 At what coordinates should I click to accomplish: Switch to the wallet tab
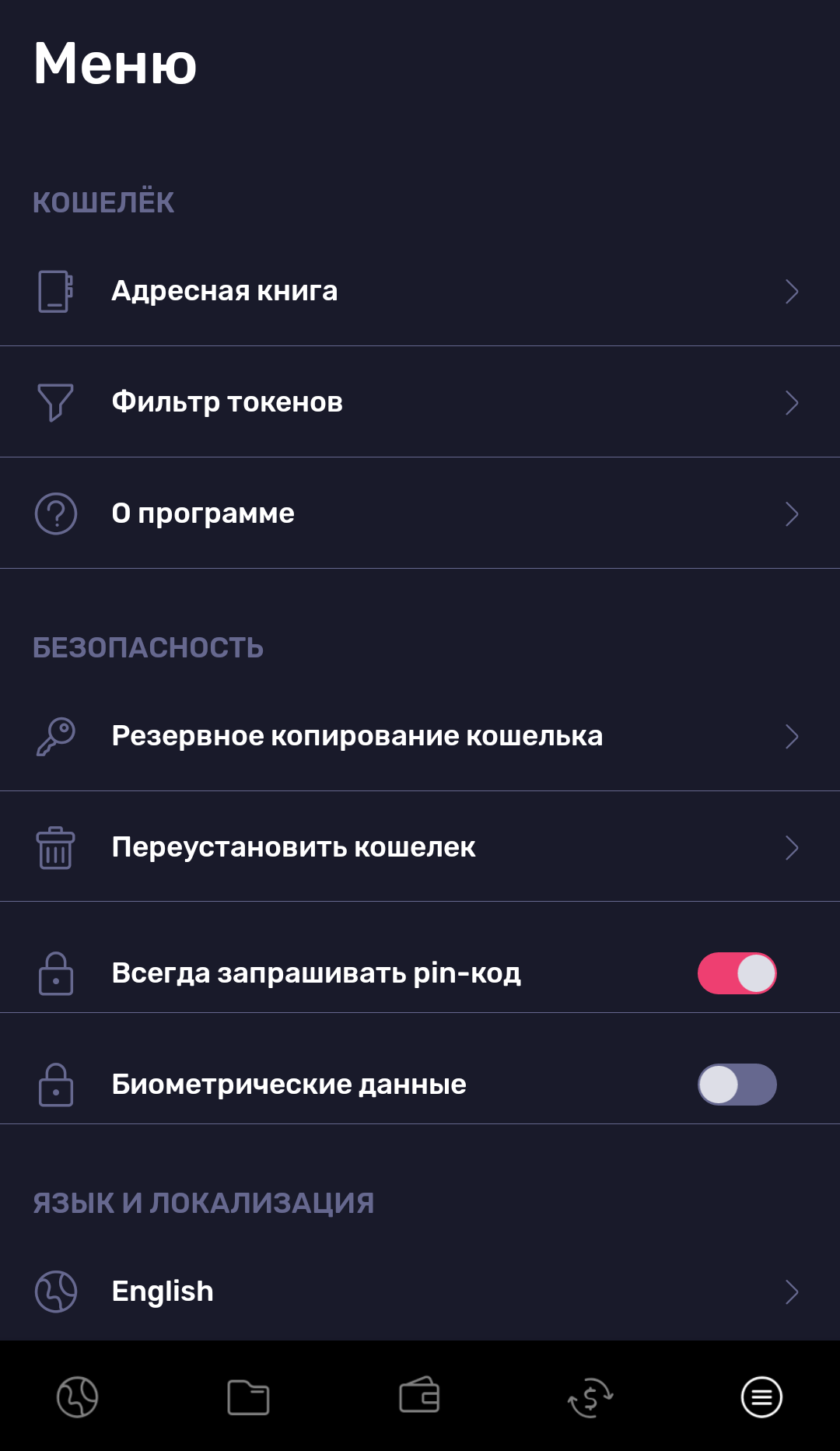(419, 1395)
